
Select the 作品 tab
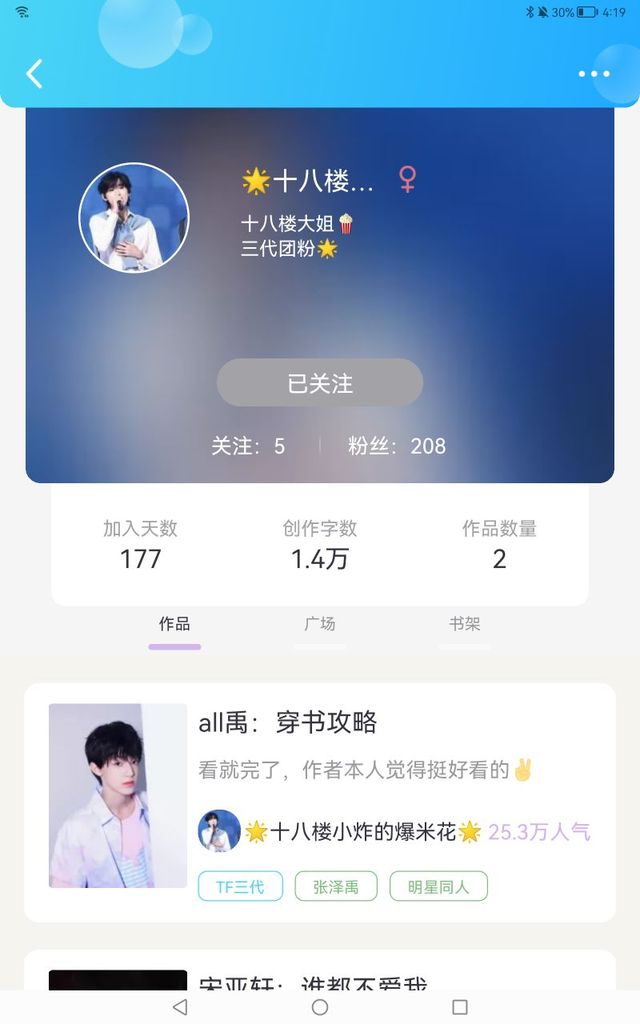pyautogui.click(x=174, y=624)
